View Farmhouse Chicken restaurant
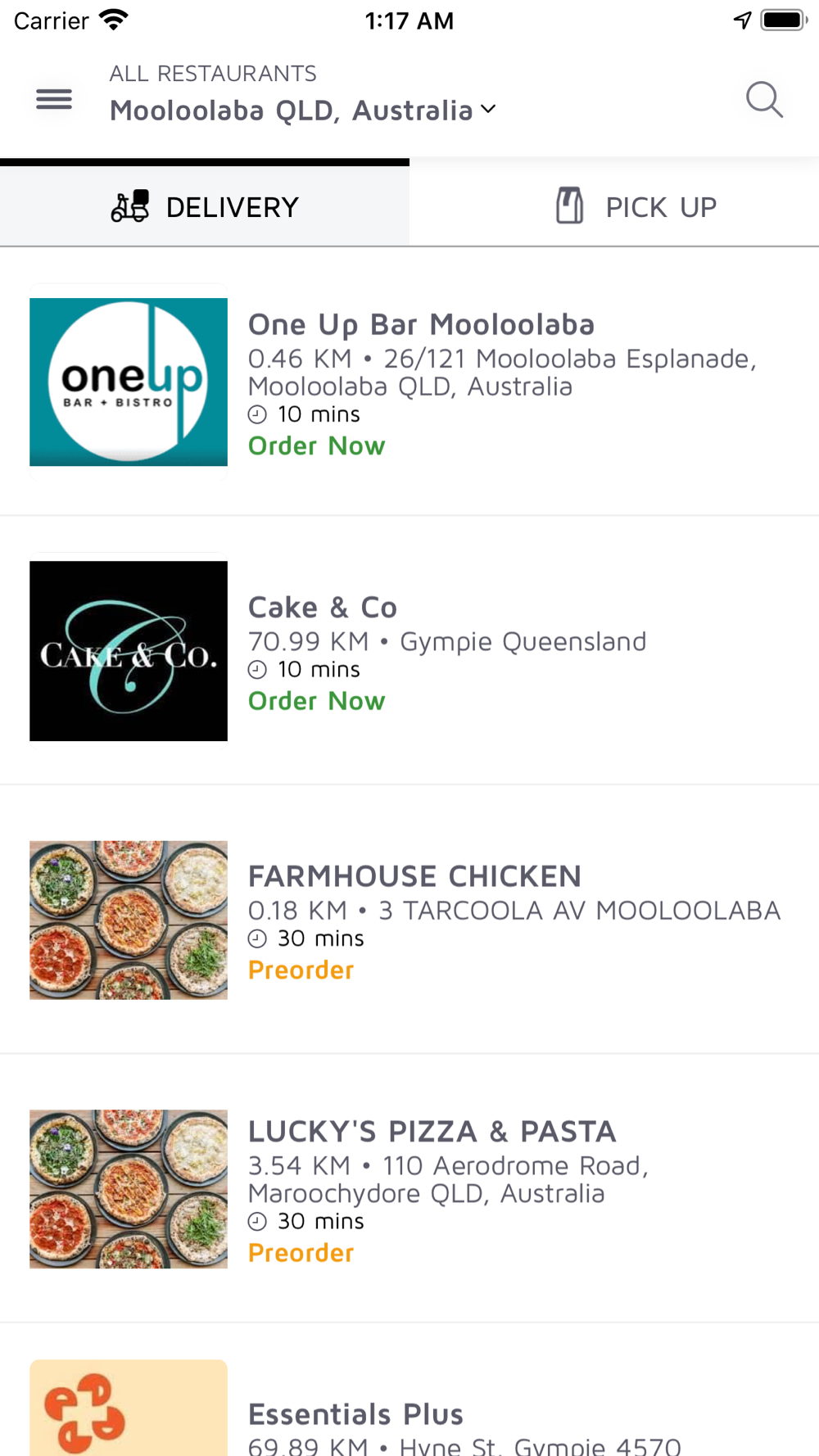This screenshot has height=1456, width=819. click(x=409, y=920)
